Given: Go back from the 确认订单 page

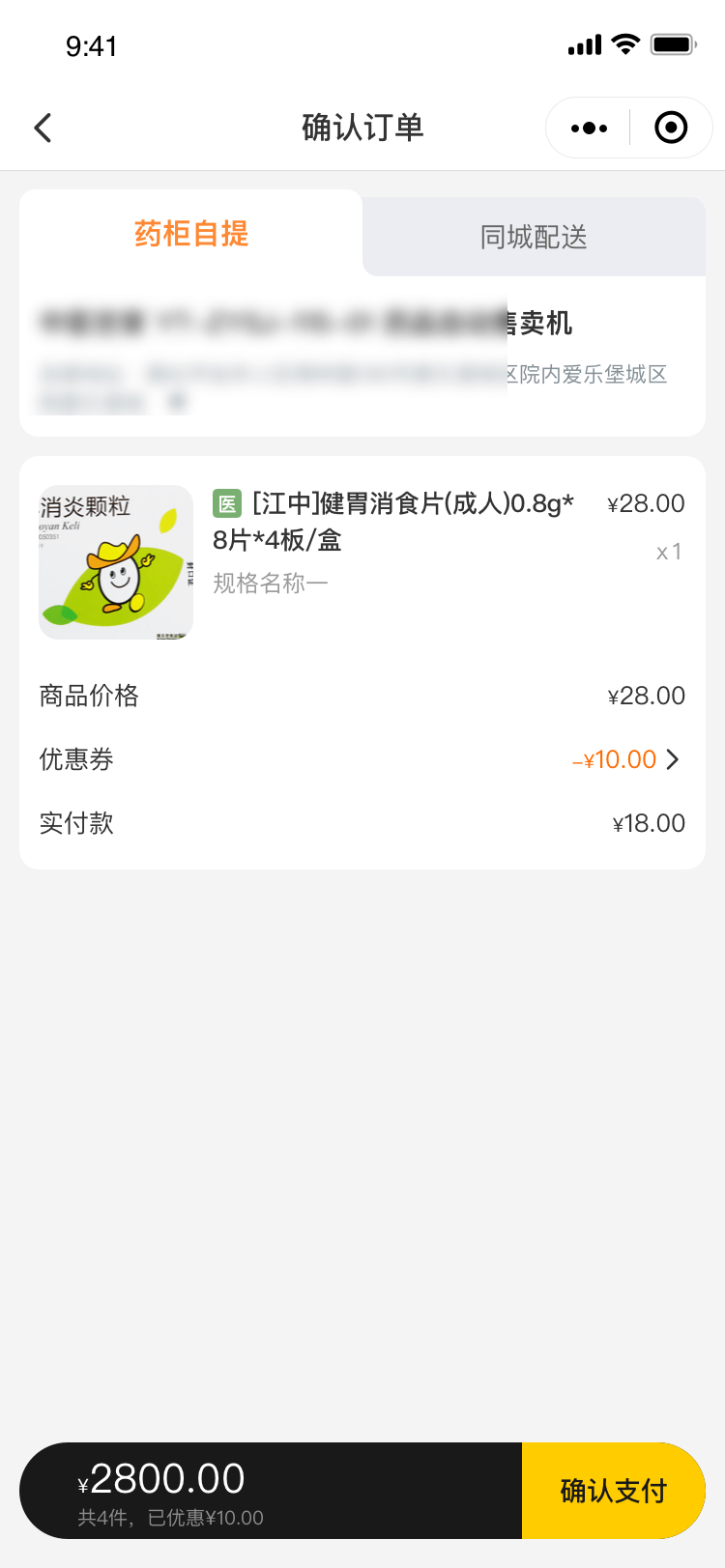Looking at the screenshot, I should [43, 128].
